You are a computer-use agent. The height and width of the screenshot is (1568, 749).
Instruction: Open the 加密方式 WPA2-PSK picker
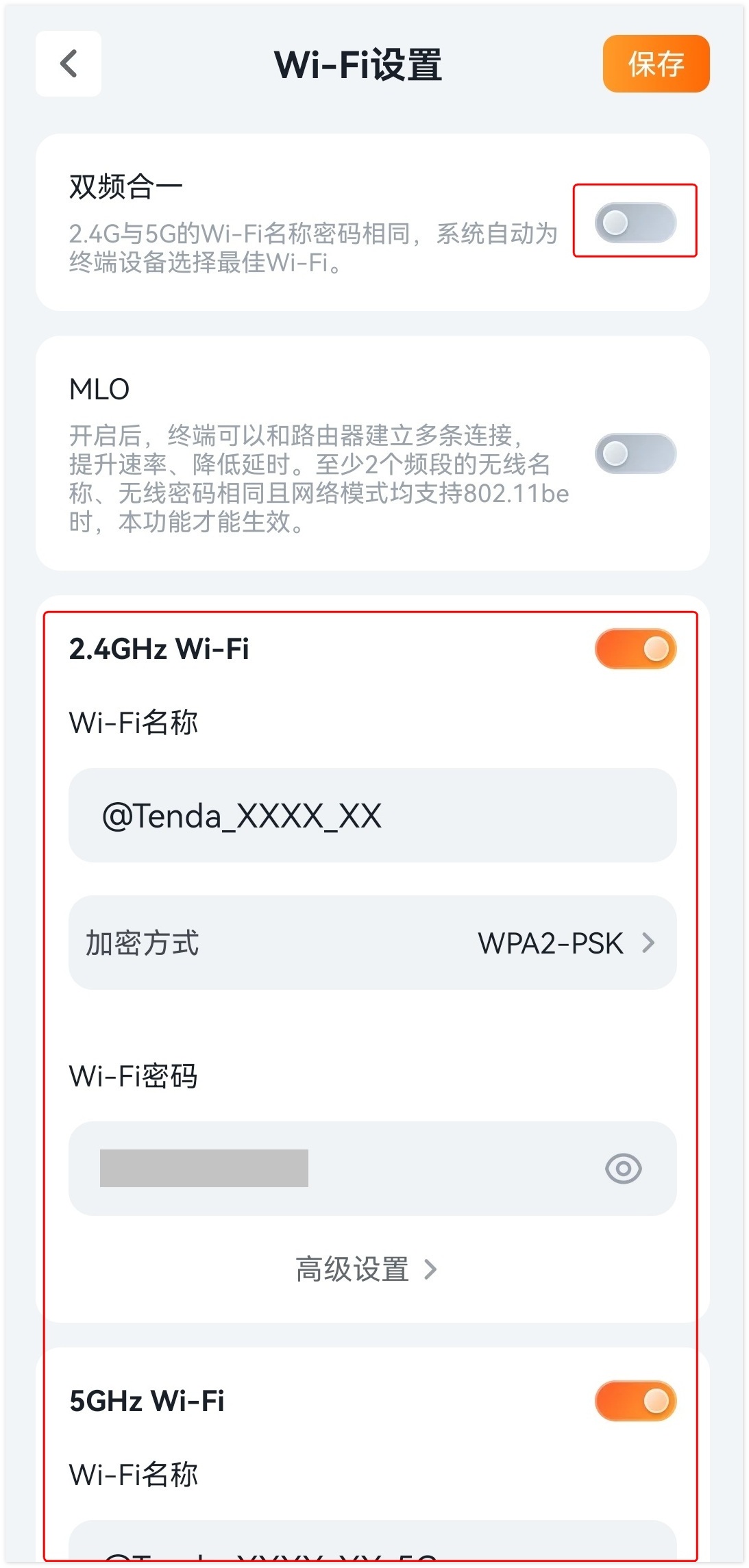click(372, 943)
